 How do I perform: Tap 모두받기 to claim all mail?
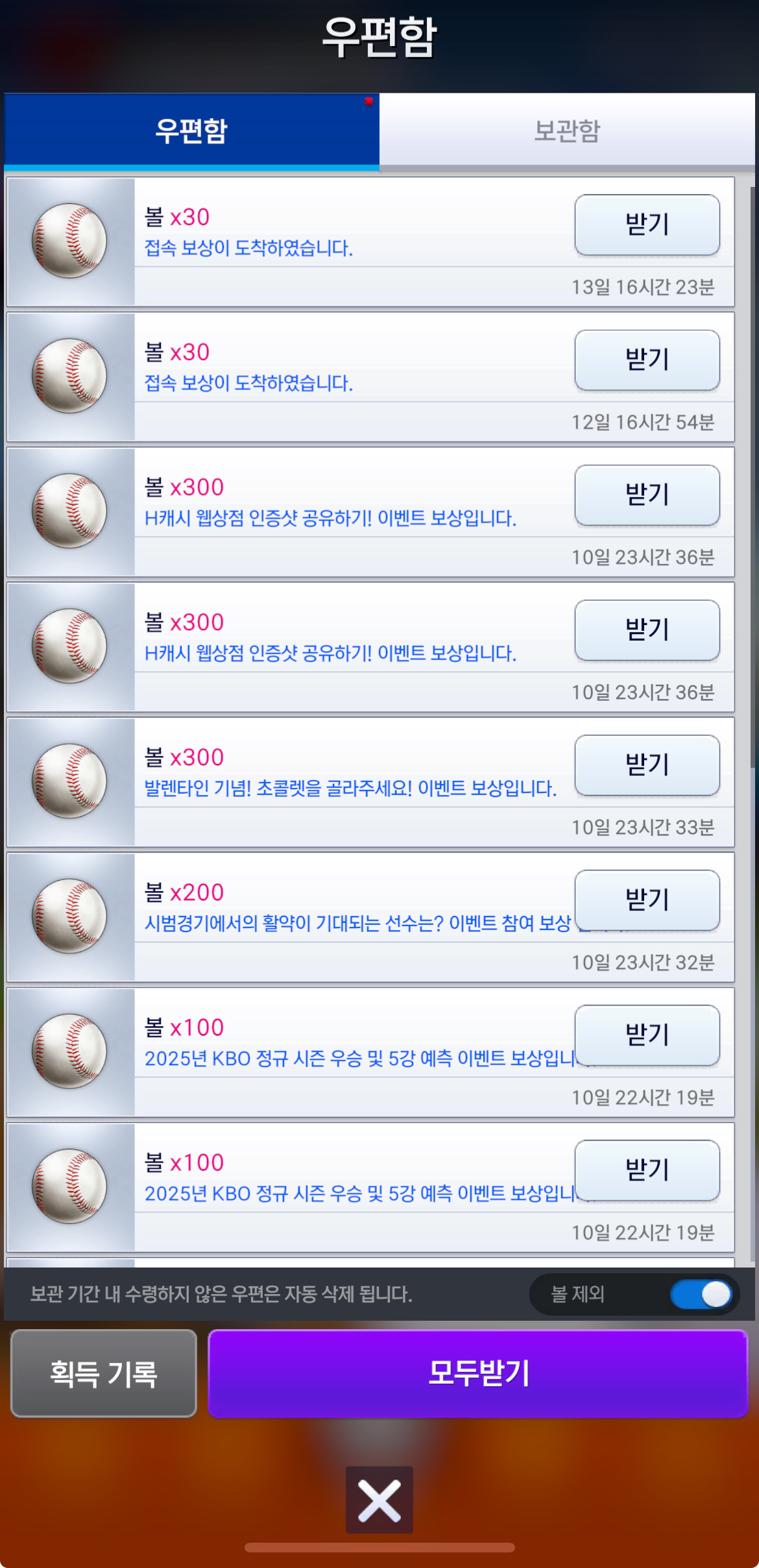[x=478, y=1373]
